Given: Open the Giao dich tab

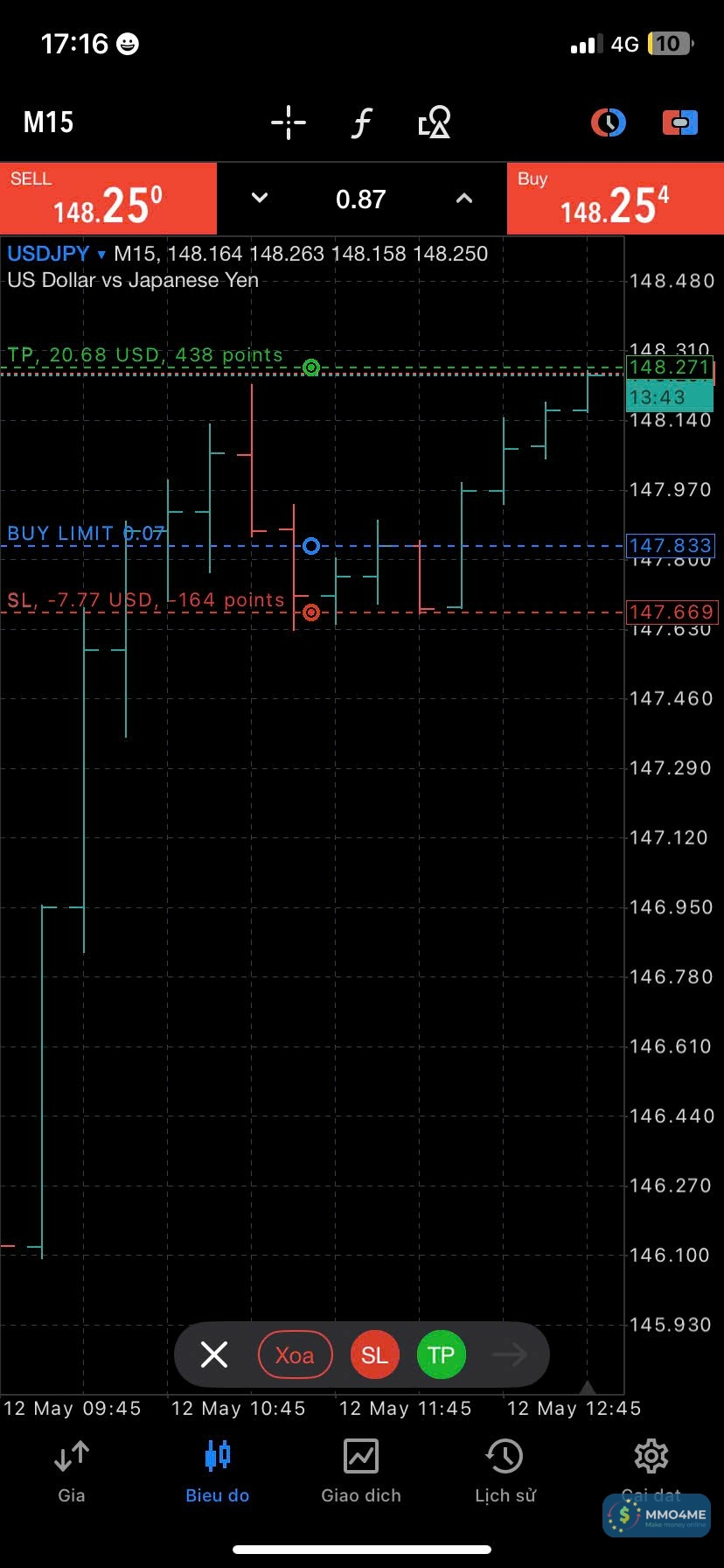Looking at the screenshot, I should [361, 1472].
